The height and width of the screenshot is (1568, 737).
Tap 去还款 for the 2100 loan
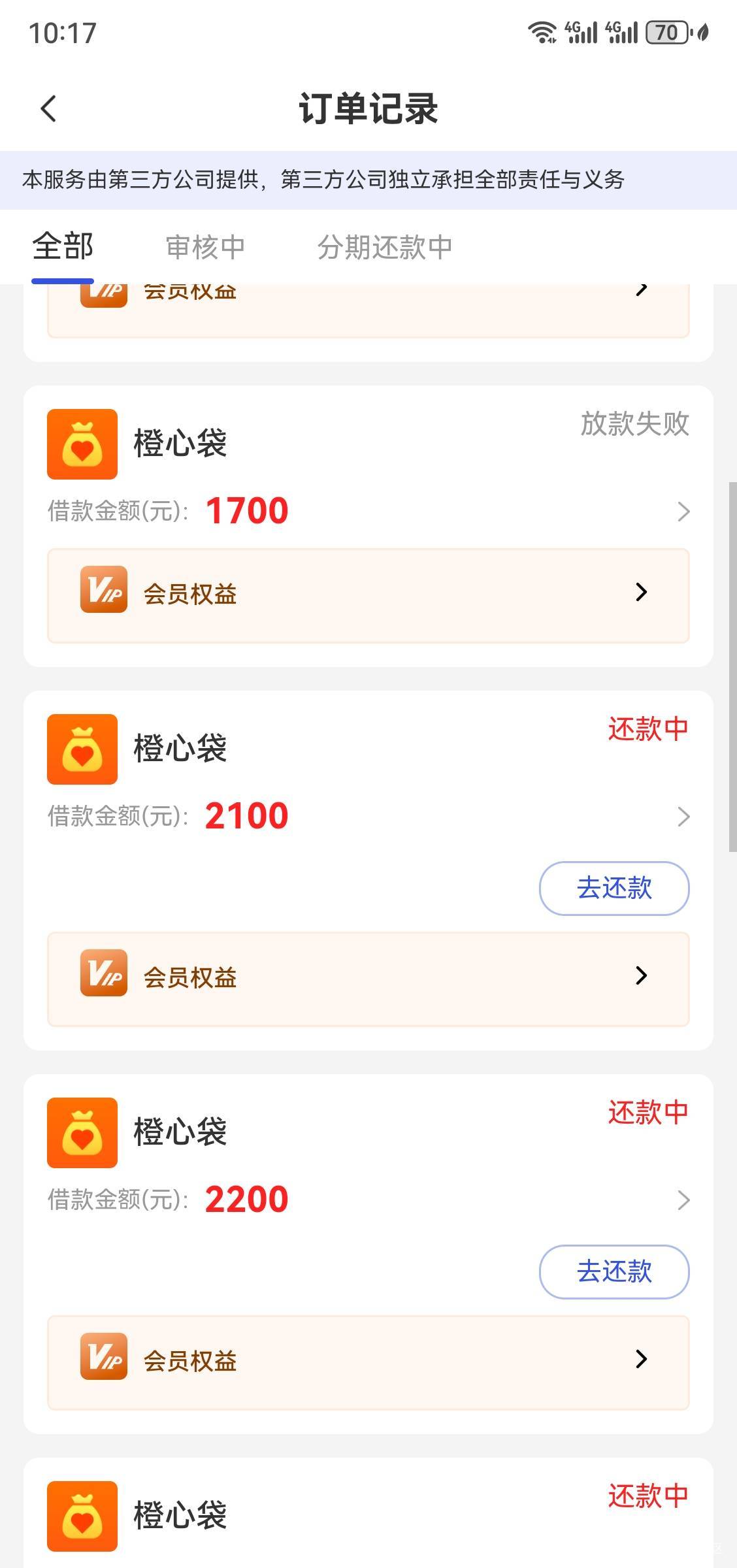(614, 889)
